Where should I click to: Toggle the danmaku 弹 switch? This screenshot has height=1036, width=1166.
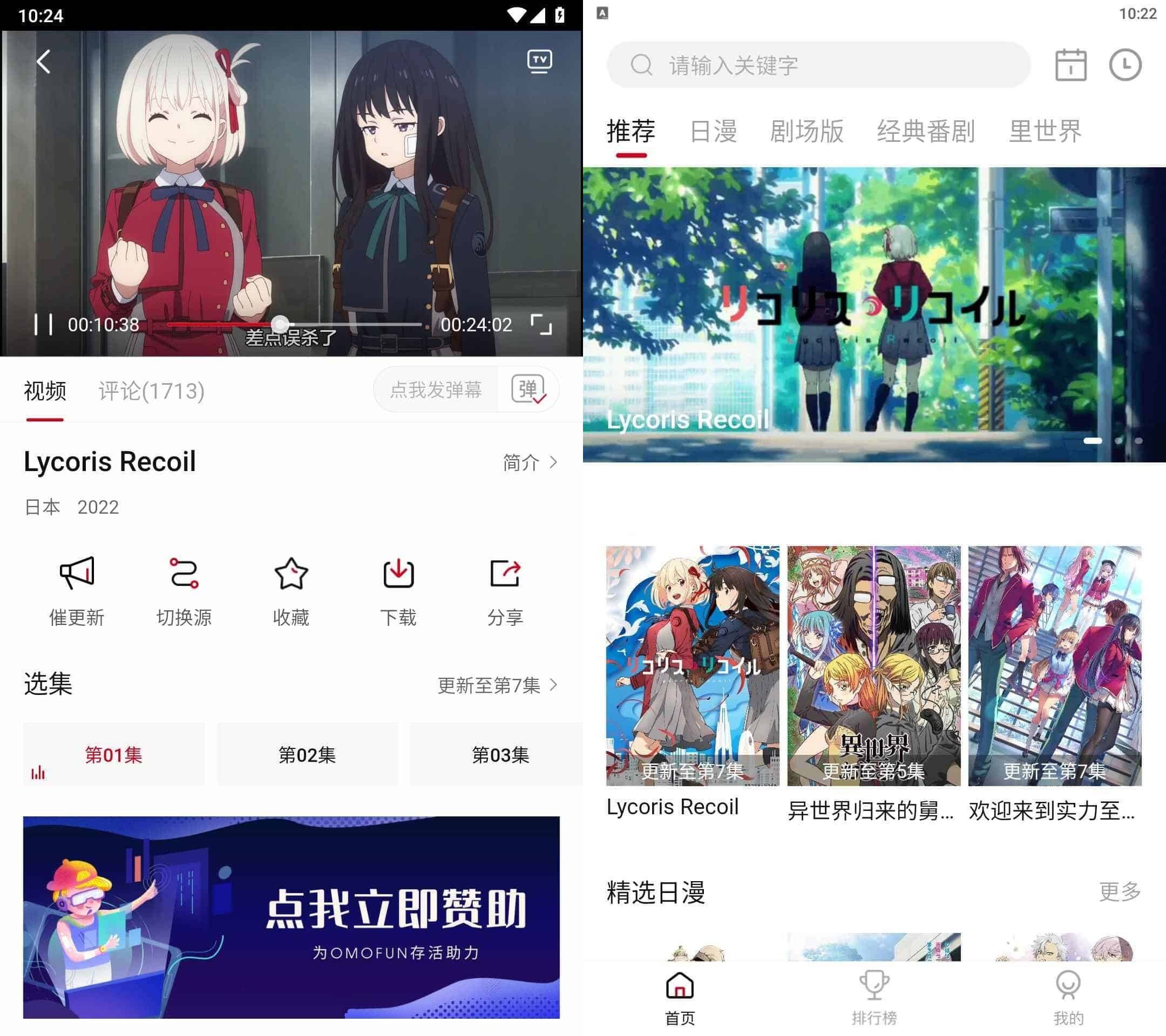pyautogui.click(x=528, y=390)
